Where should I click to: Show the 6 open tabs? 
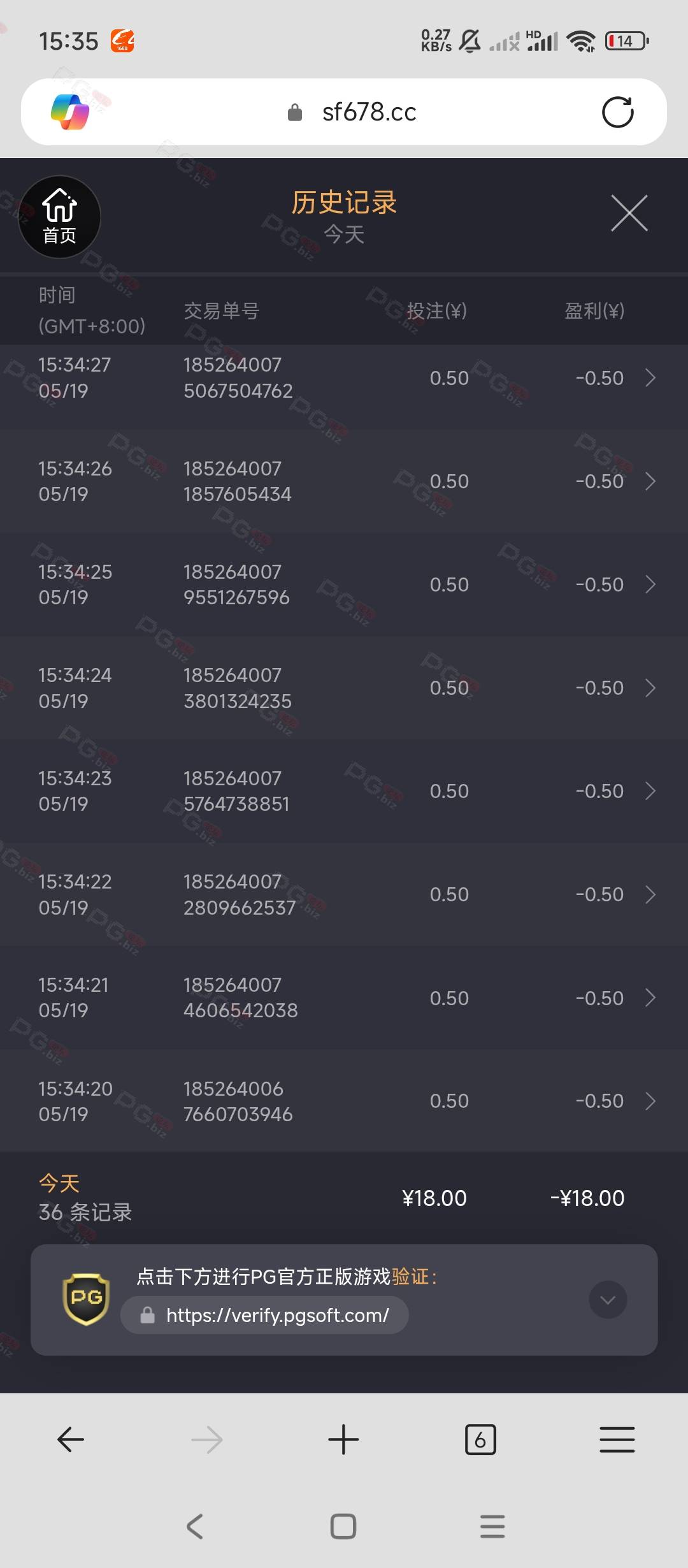(x=480, y=1439)
